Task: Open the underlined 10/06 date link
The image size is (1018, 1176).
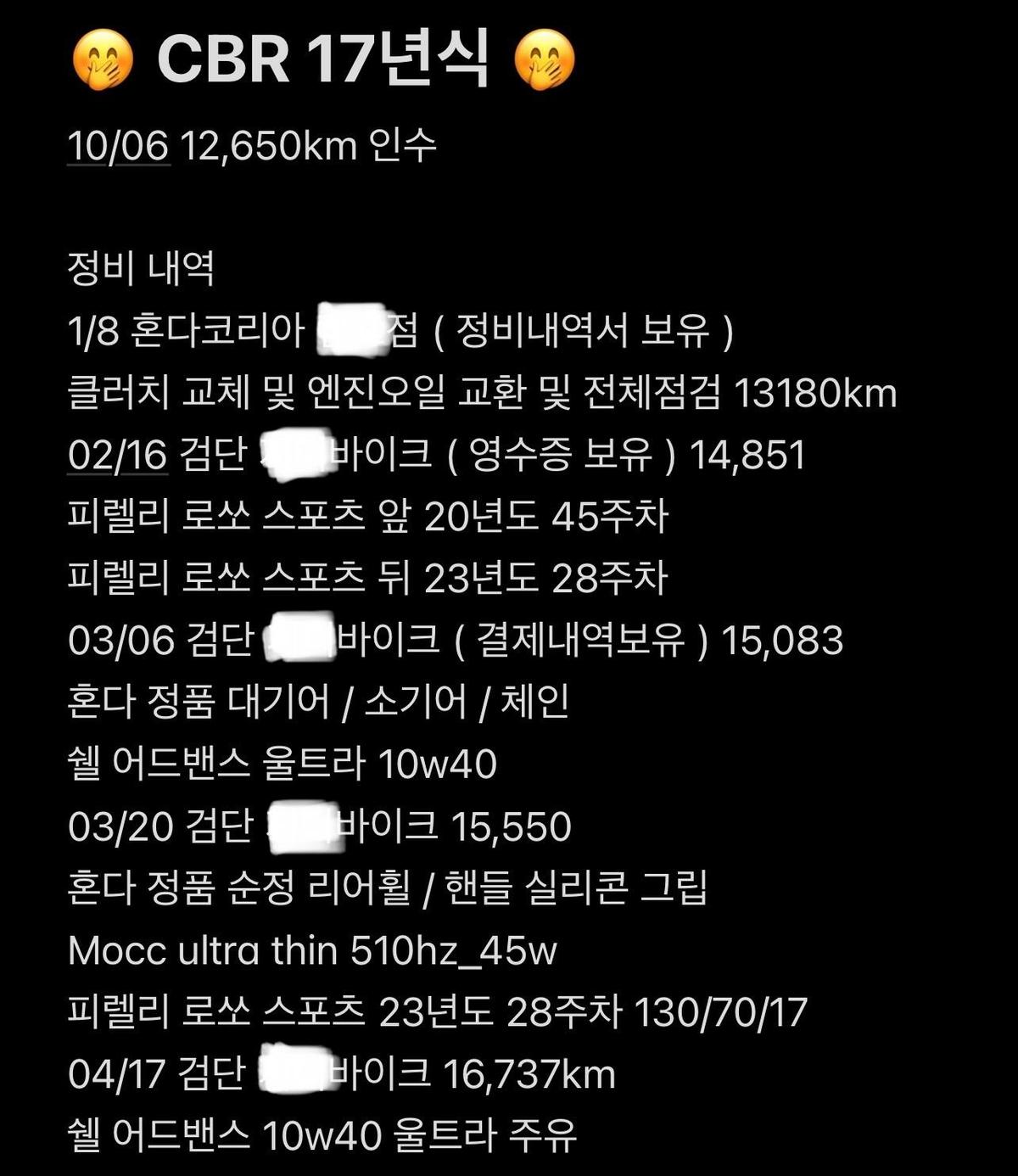Action: coord(118,146)
